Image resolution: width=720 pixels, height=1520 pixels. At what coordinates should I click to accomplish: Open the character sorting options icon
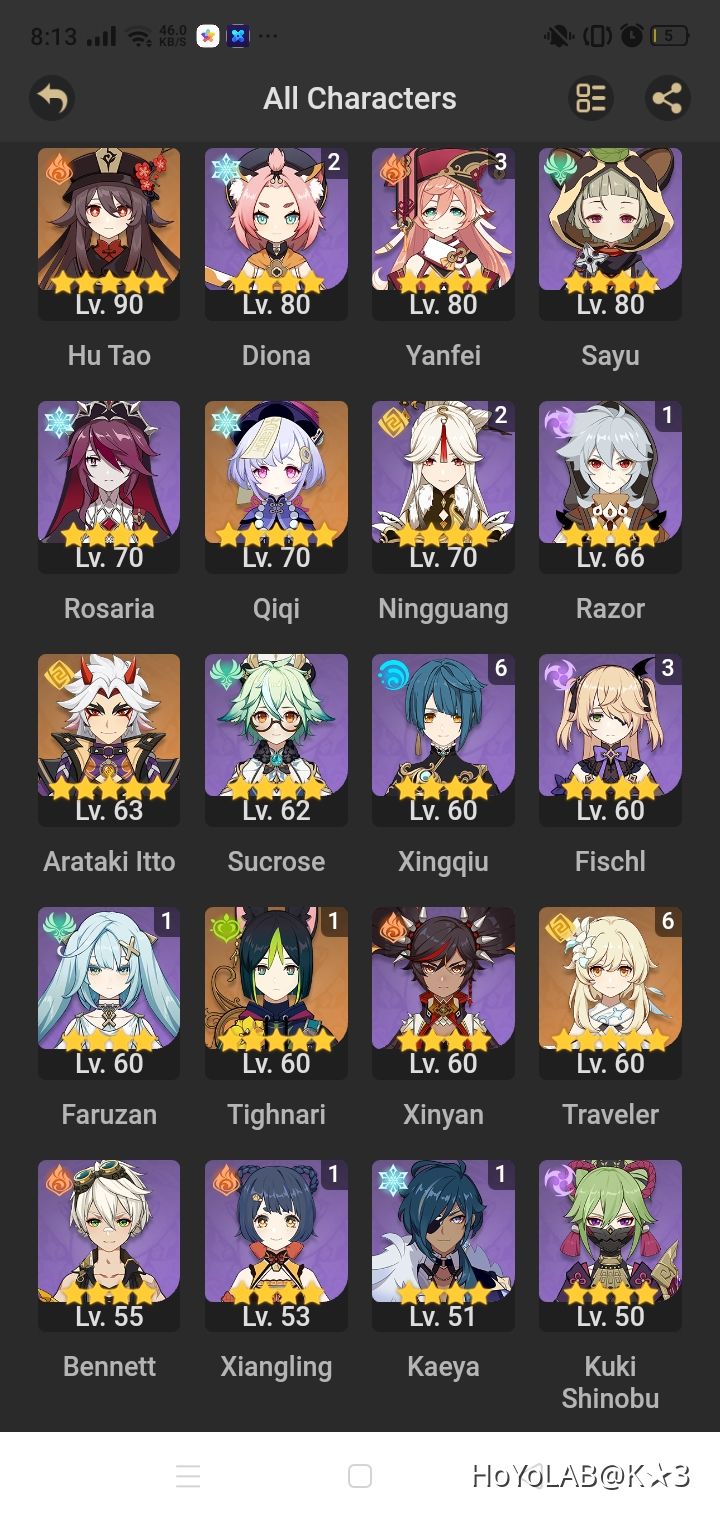tap(590, 98)
